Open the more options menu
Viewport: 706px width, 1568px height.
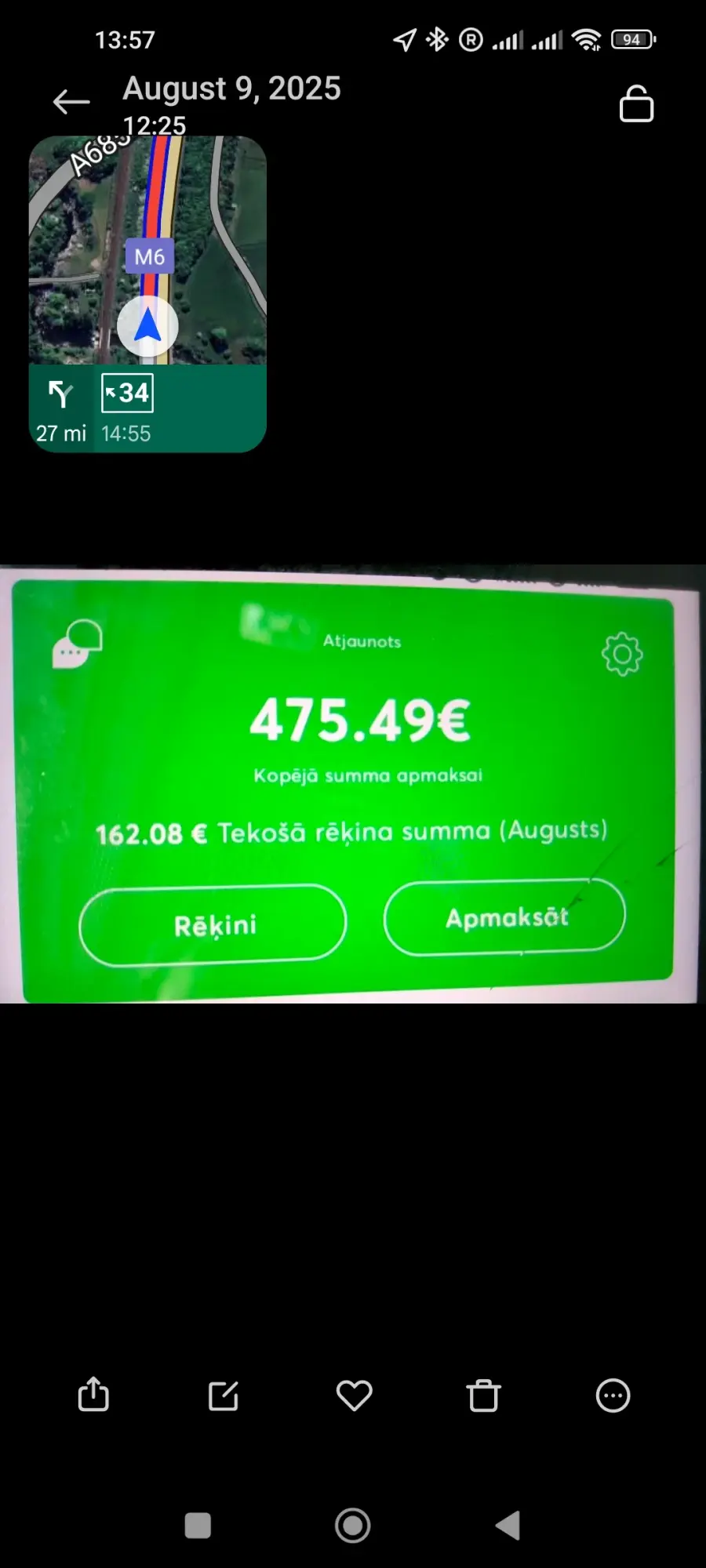point(613,1396)
